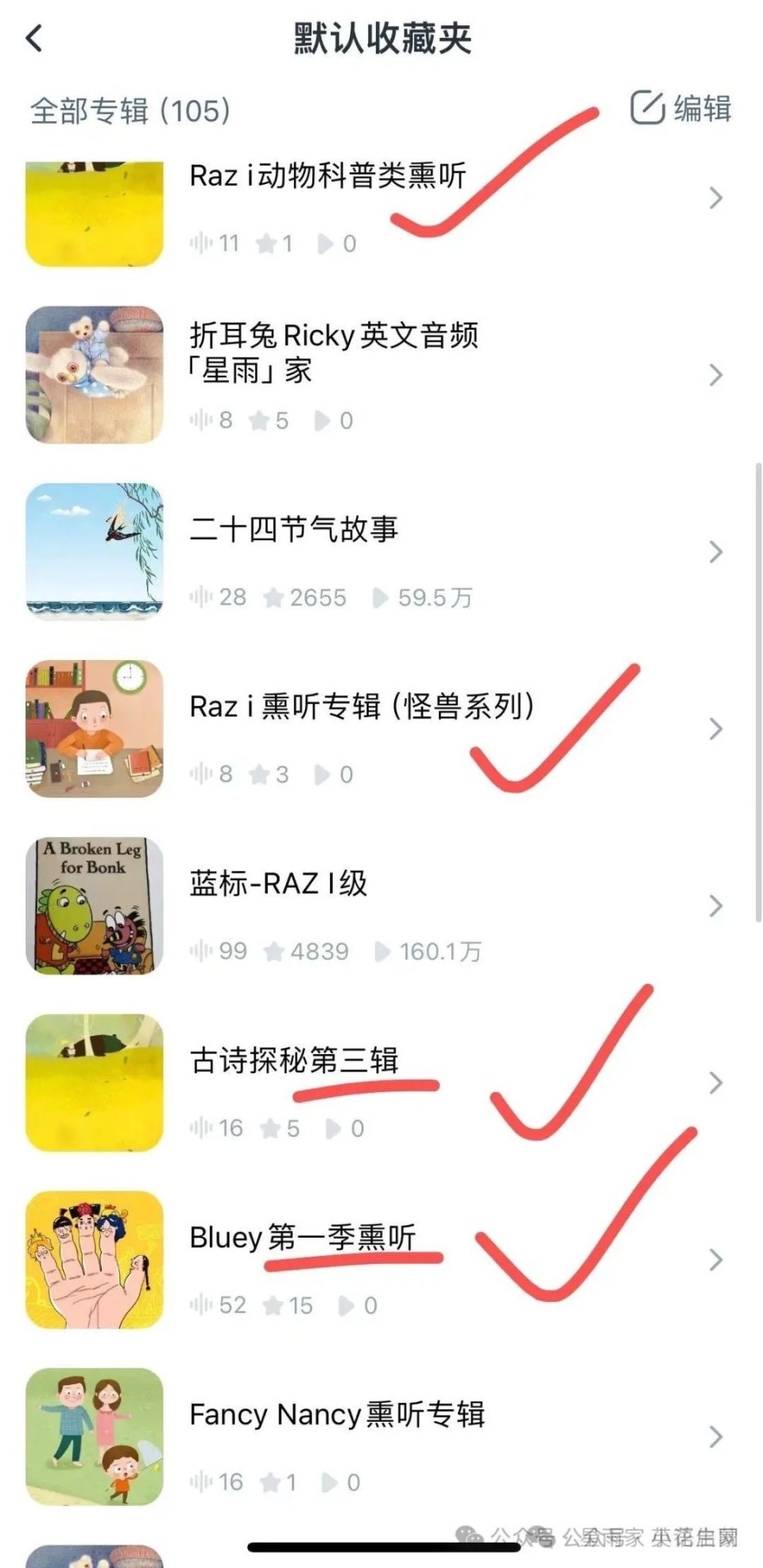This screenshot has height=1568, width=763.
Task: Open the 古诗探秘第三辑 album
Action: pos(293,1060)
